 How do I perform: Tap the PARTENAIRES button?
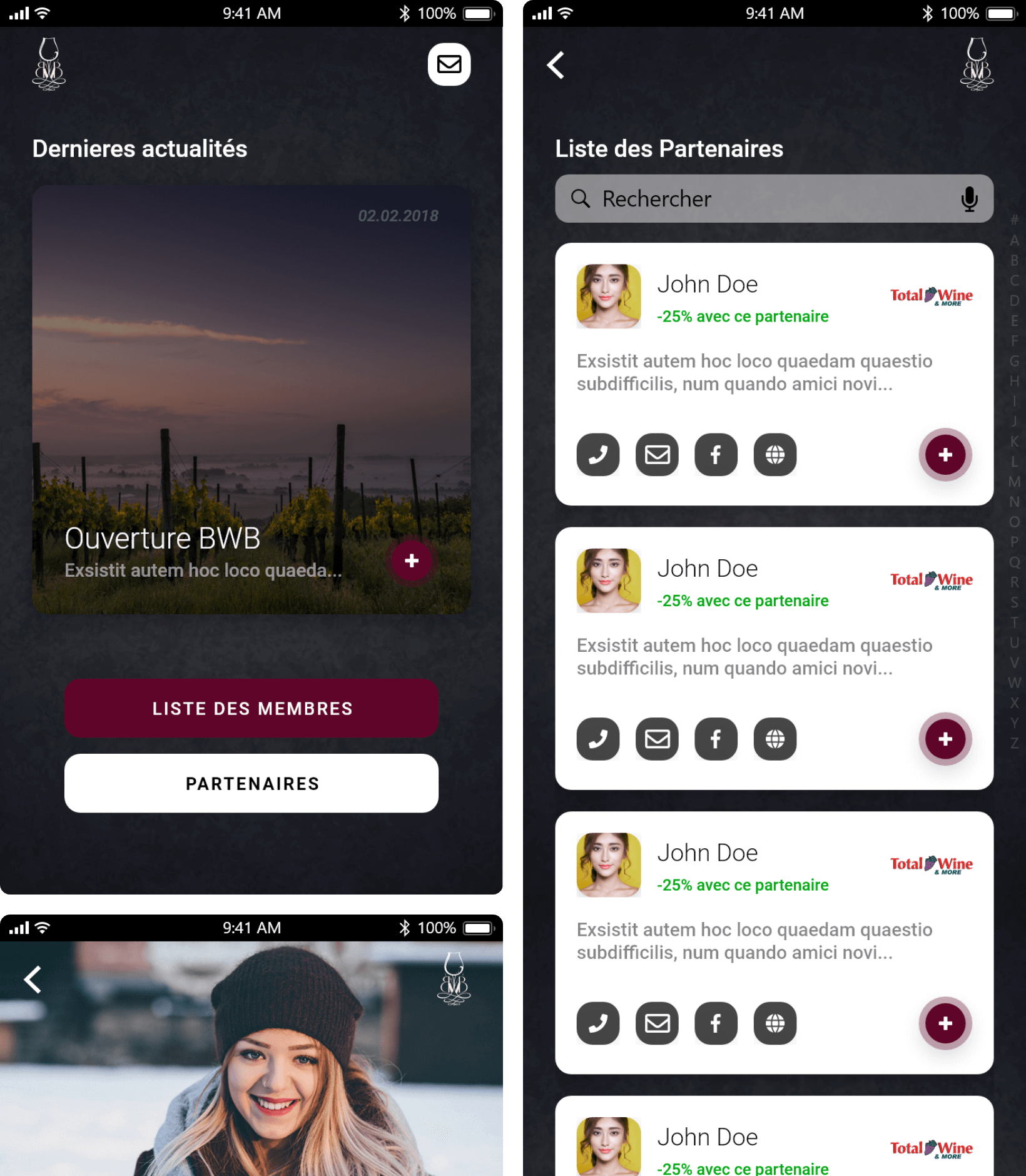coord(251,783)
